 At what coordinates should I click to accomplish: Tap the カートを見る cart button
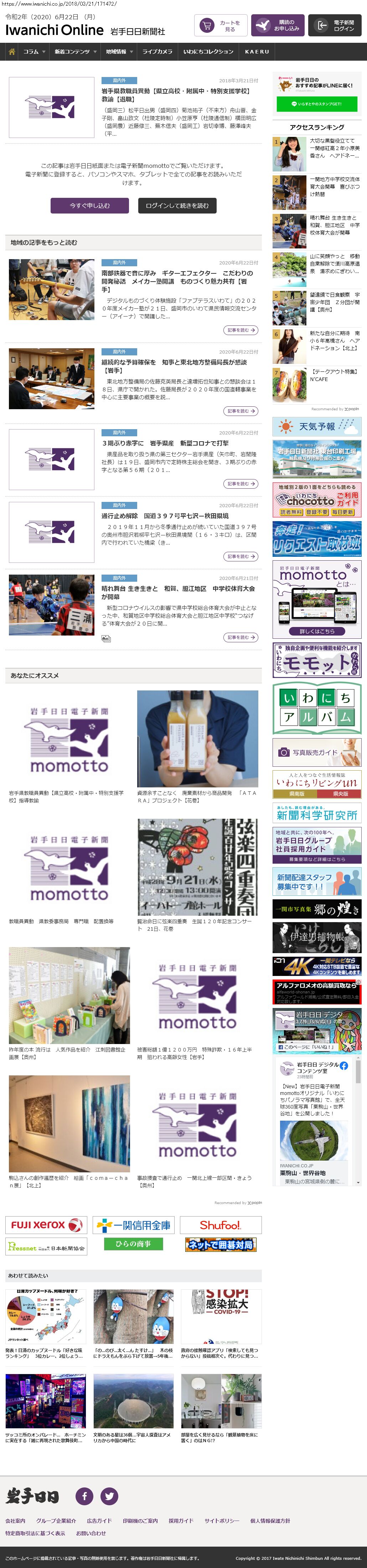tap(221, 26)
